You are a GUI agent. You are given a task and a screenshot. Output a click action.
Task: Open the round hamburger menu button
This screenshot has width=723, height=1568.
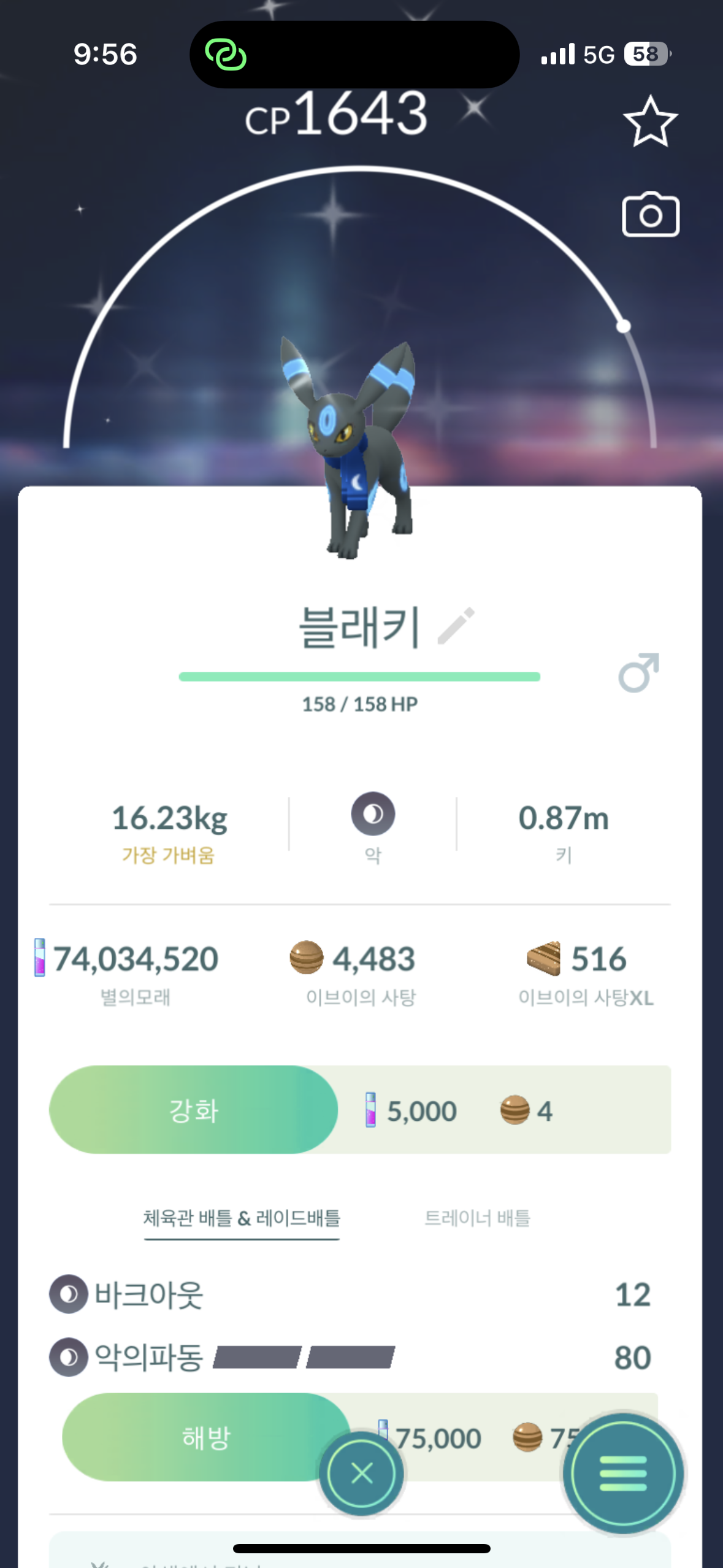622,1473
